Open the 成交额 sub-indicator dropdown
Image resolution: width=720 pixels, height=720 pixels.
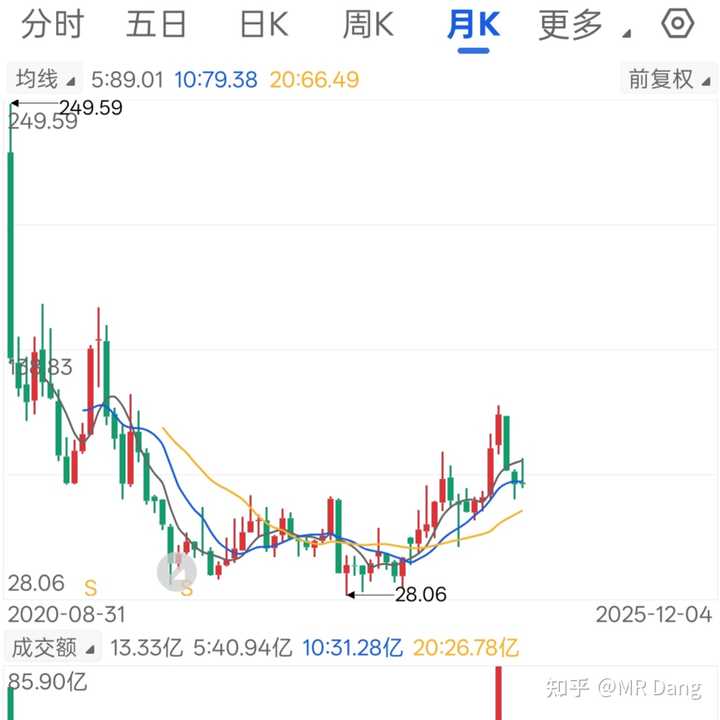[x=54, y=647]
